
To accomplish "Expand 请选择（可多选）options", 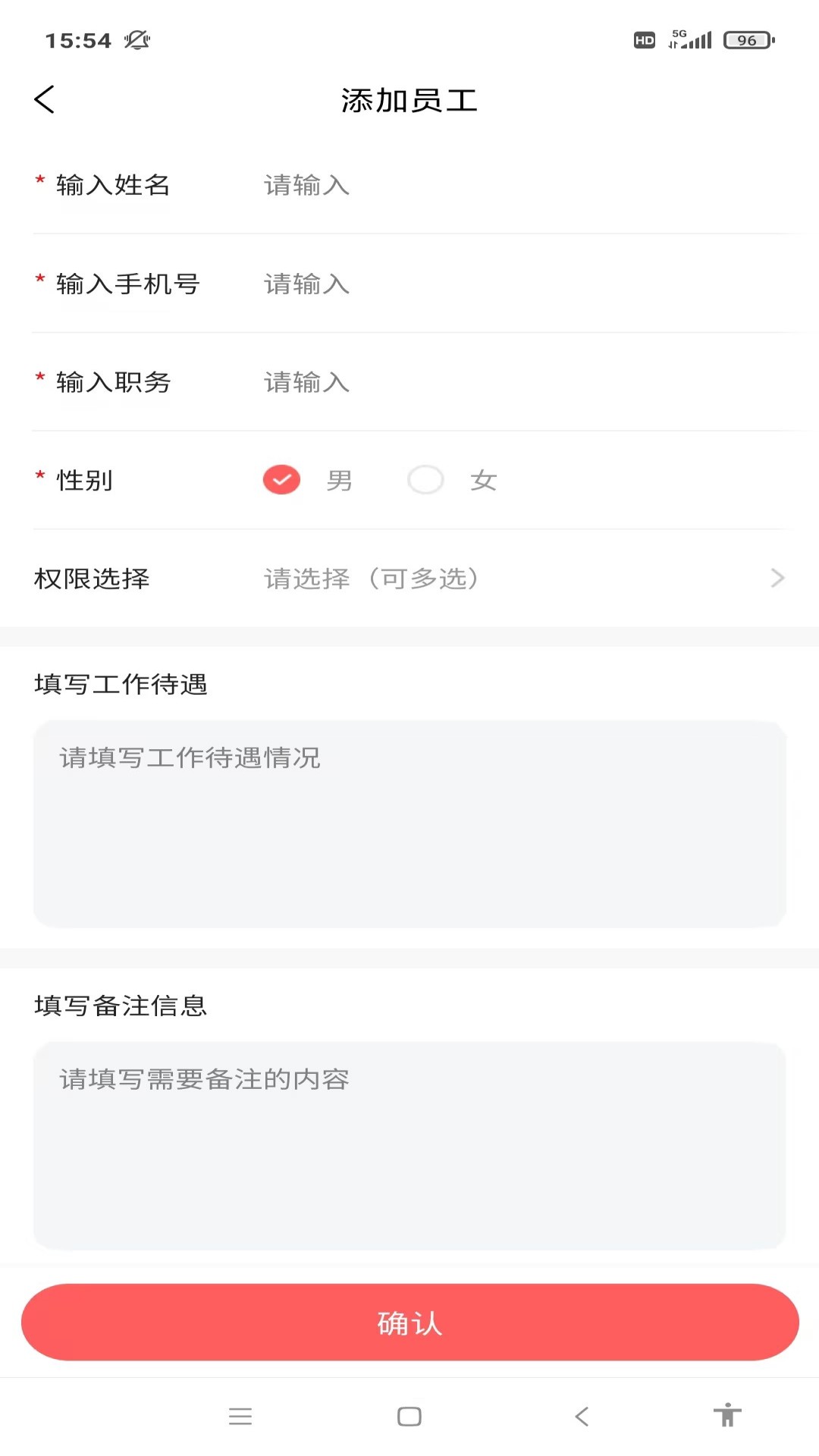I will (371, 579).
